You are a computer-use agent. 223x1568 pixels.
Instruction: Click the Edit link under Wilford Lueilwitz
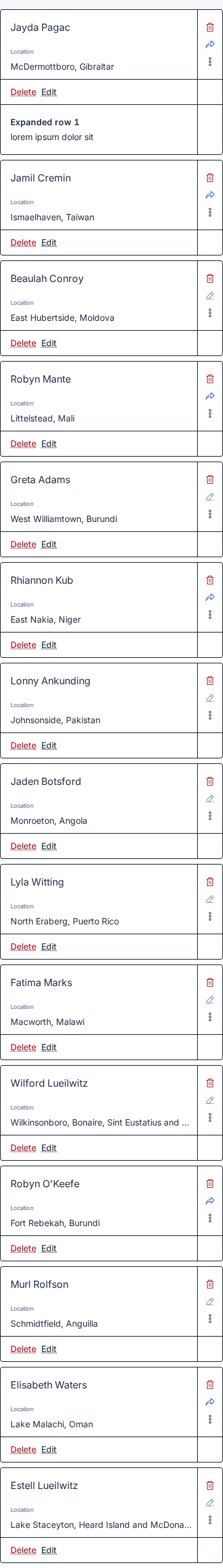[49, 1148]
